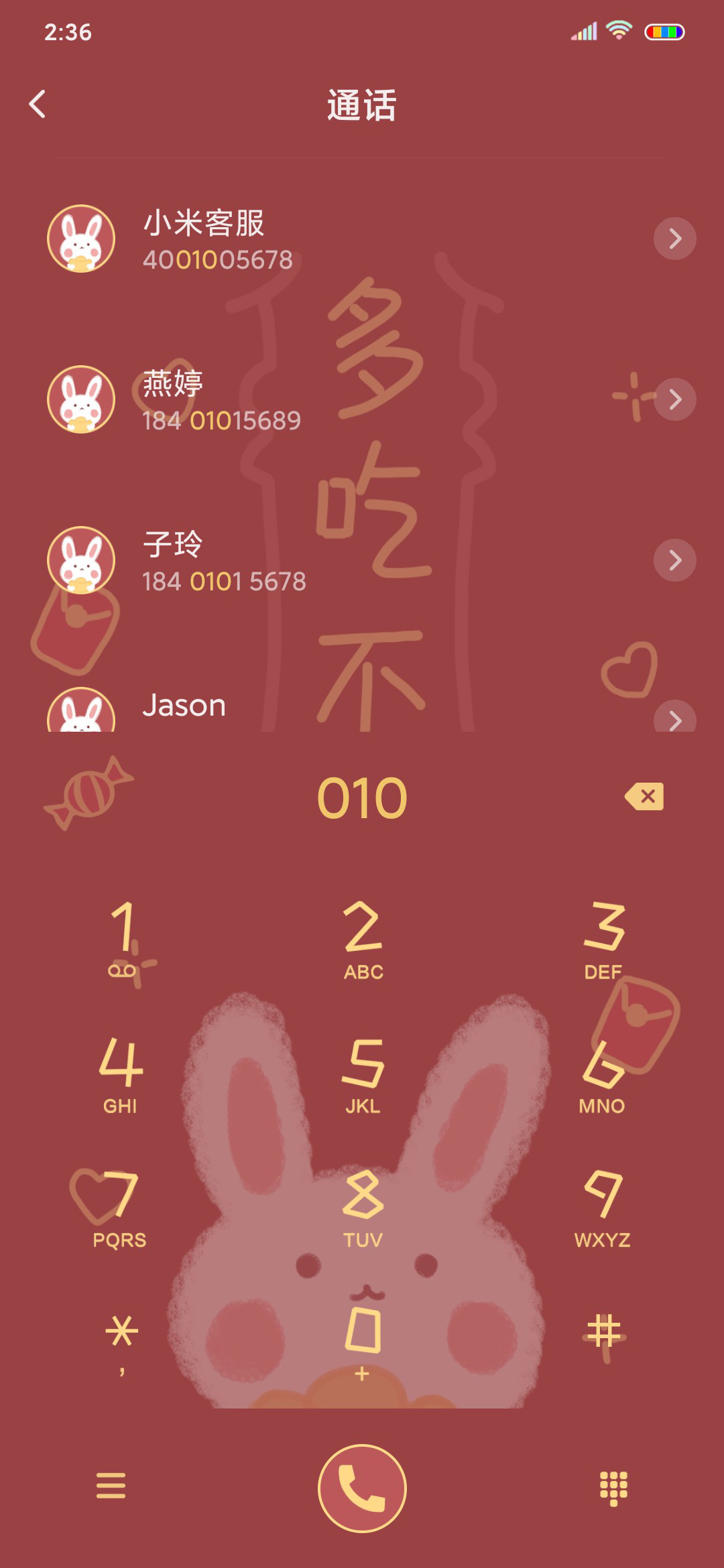Viewport: 724px width, 1568px height.
Task: Hide the dialpad with the keypad icon
Action: 613,1488
